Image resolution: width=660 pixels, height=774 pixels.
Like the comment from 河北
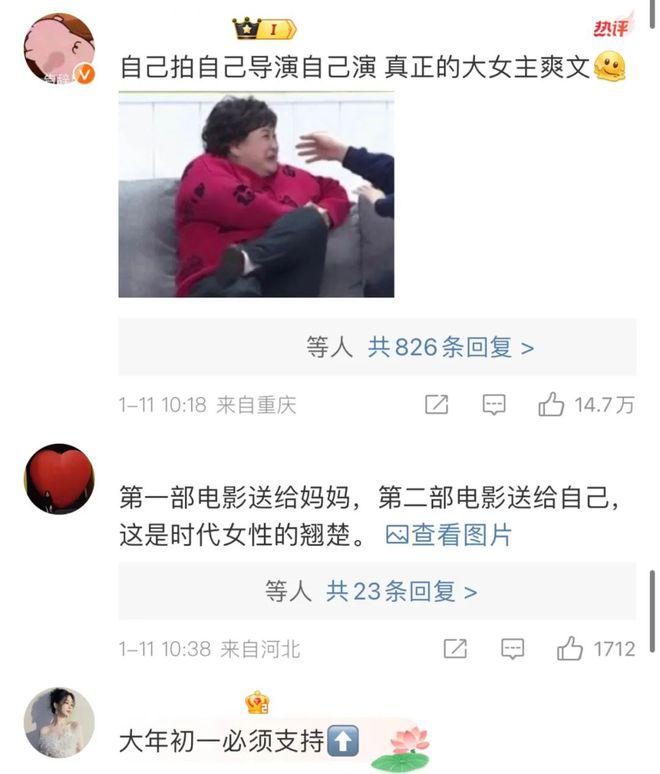(570, 649)
